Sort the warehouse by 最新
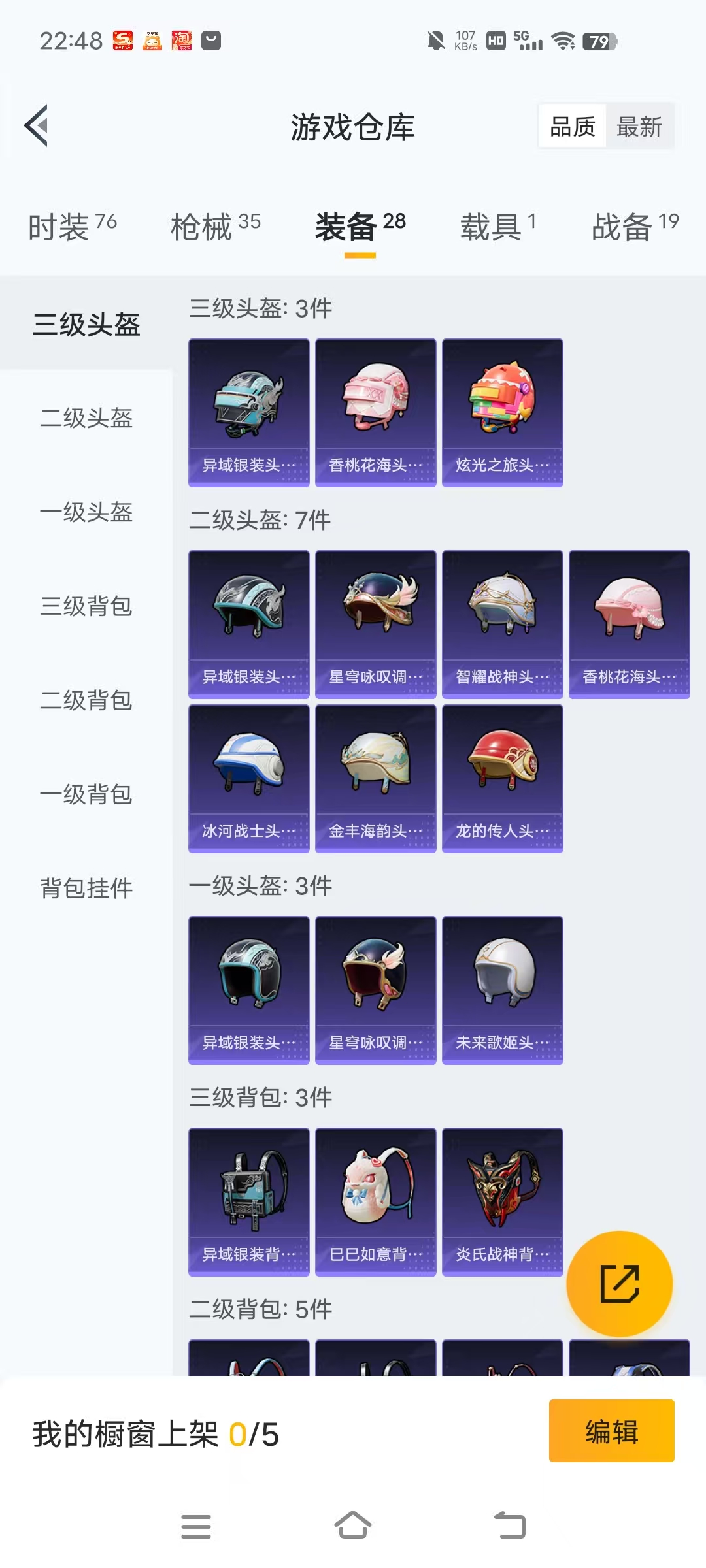 pyautogui.click(x=639, y=127)
